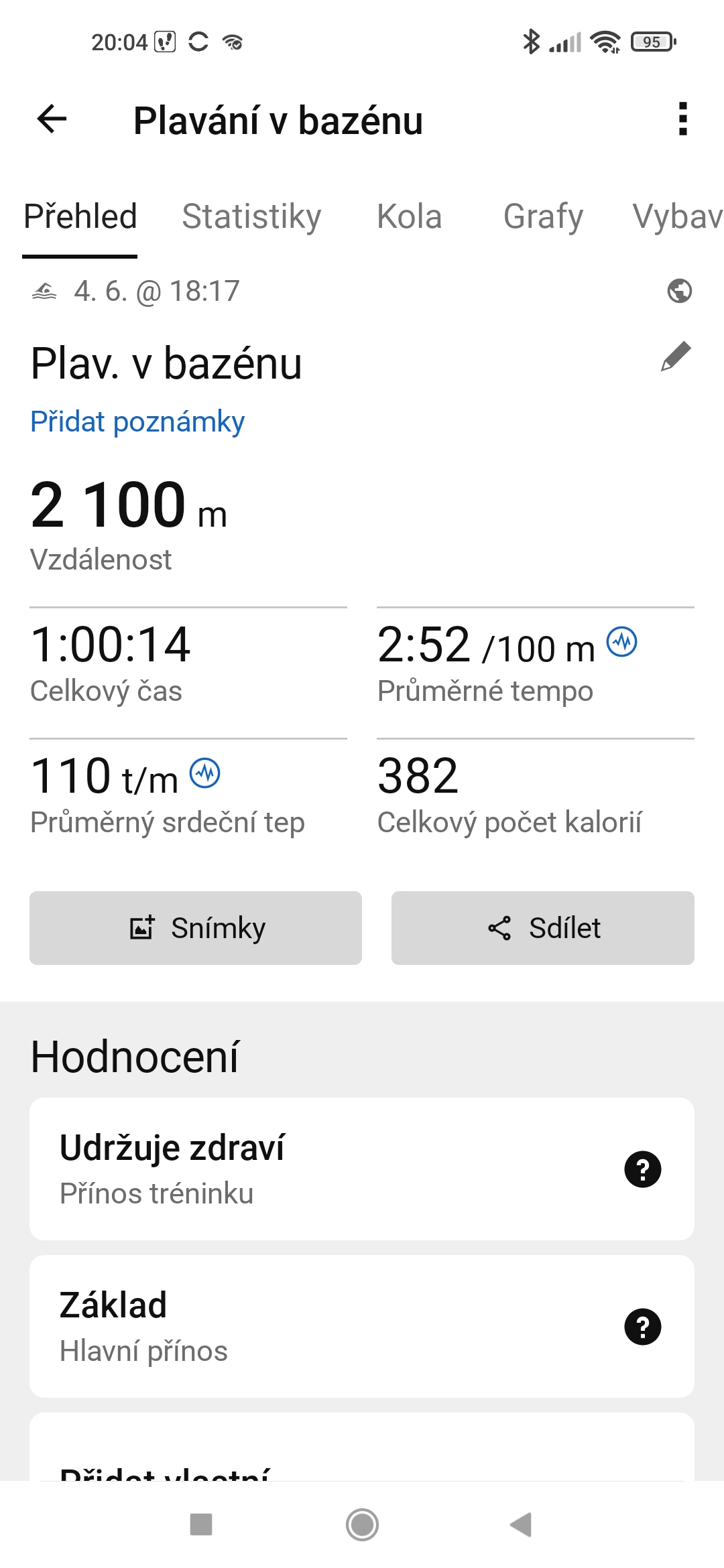Go to the system home screen

pyautogui.click(x=362, y=1525)
